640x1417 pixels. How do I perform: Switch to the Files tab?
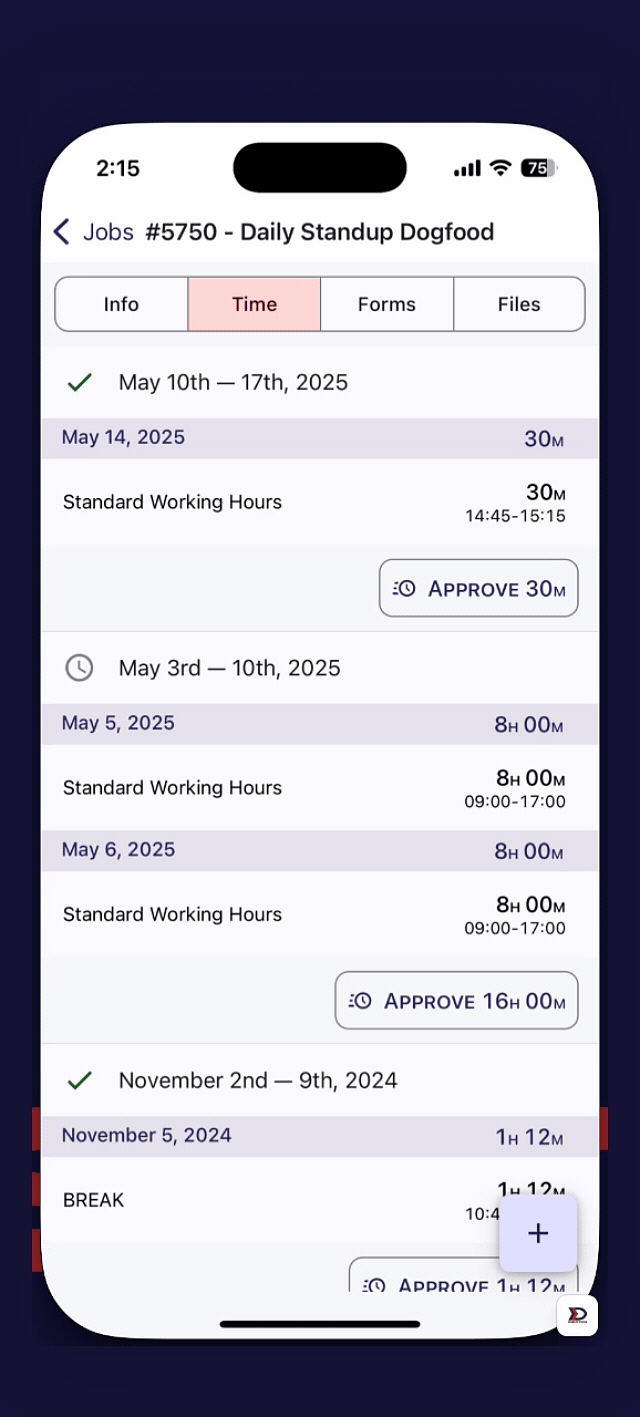(x=519, y=304)
